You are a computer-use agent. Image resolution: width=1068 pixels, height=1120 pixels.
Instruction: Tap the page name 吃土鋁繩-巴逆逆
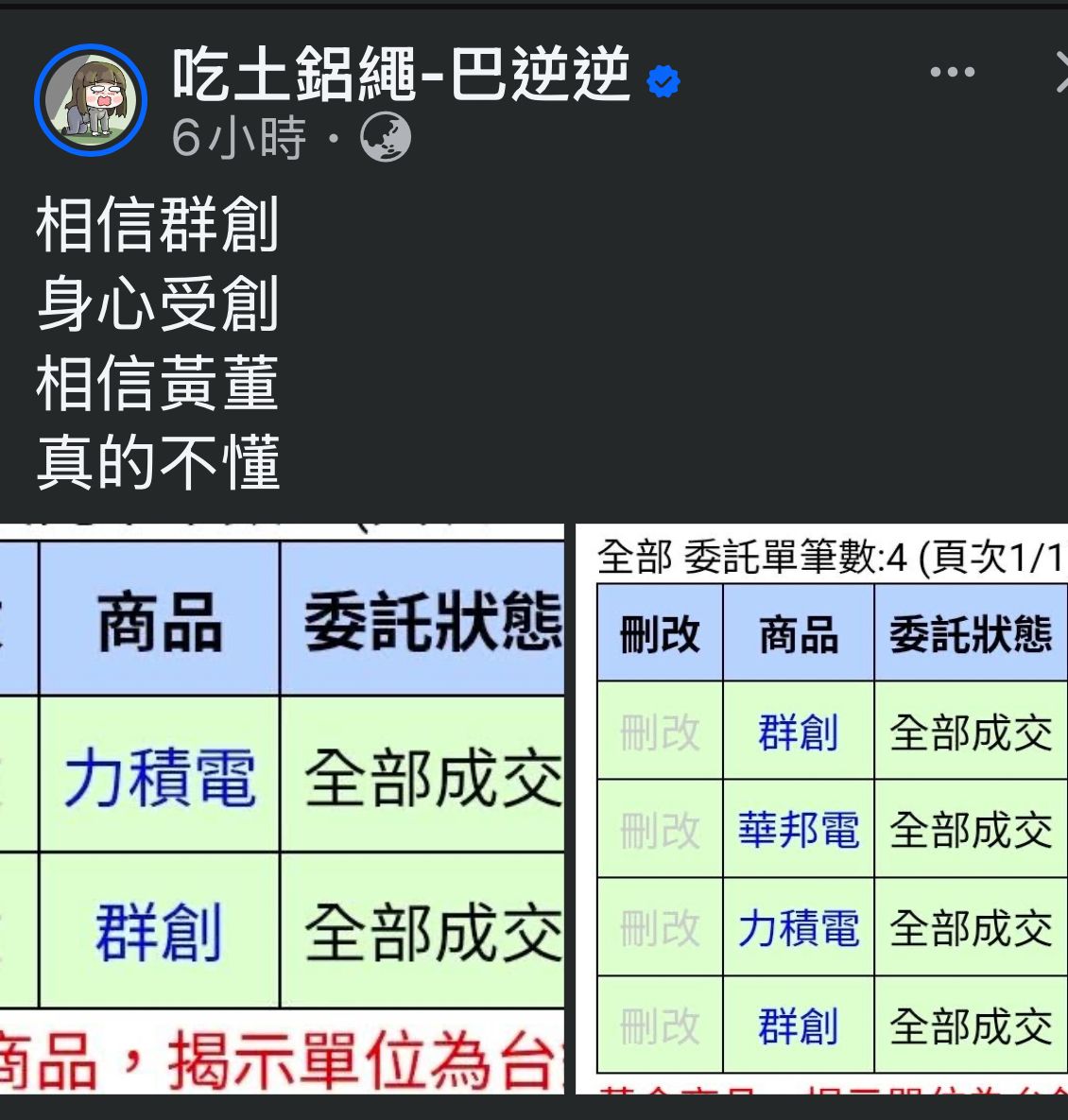pos(401,75)
